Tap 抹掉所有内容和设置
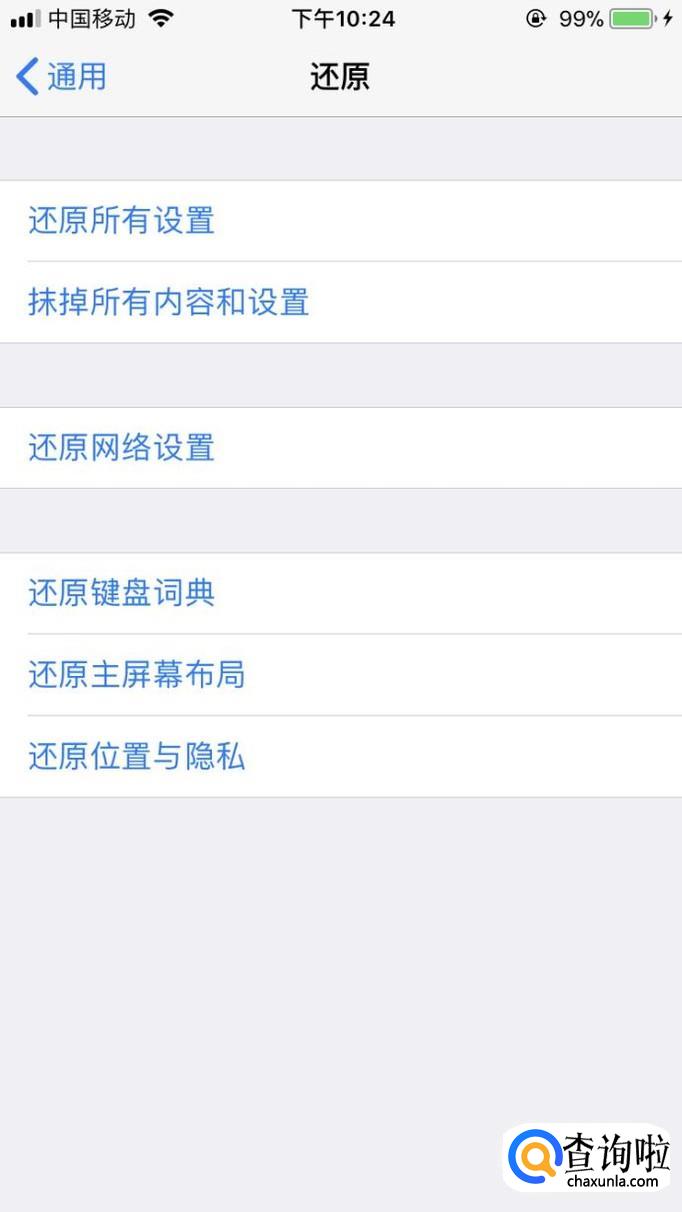Viewport: 682px width, 1212px height. (168, 302)
